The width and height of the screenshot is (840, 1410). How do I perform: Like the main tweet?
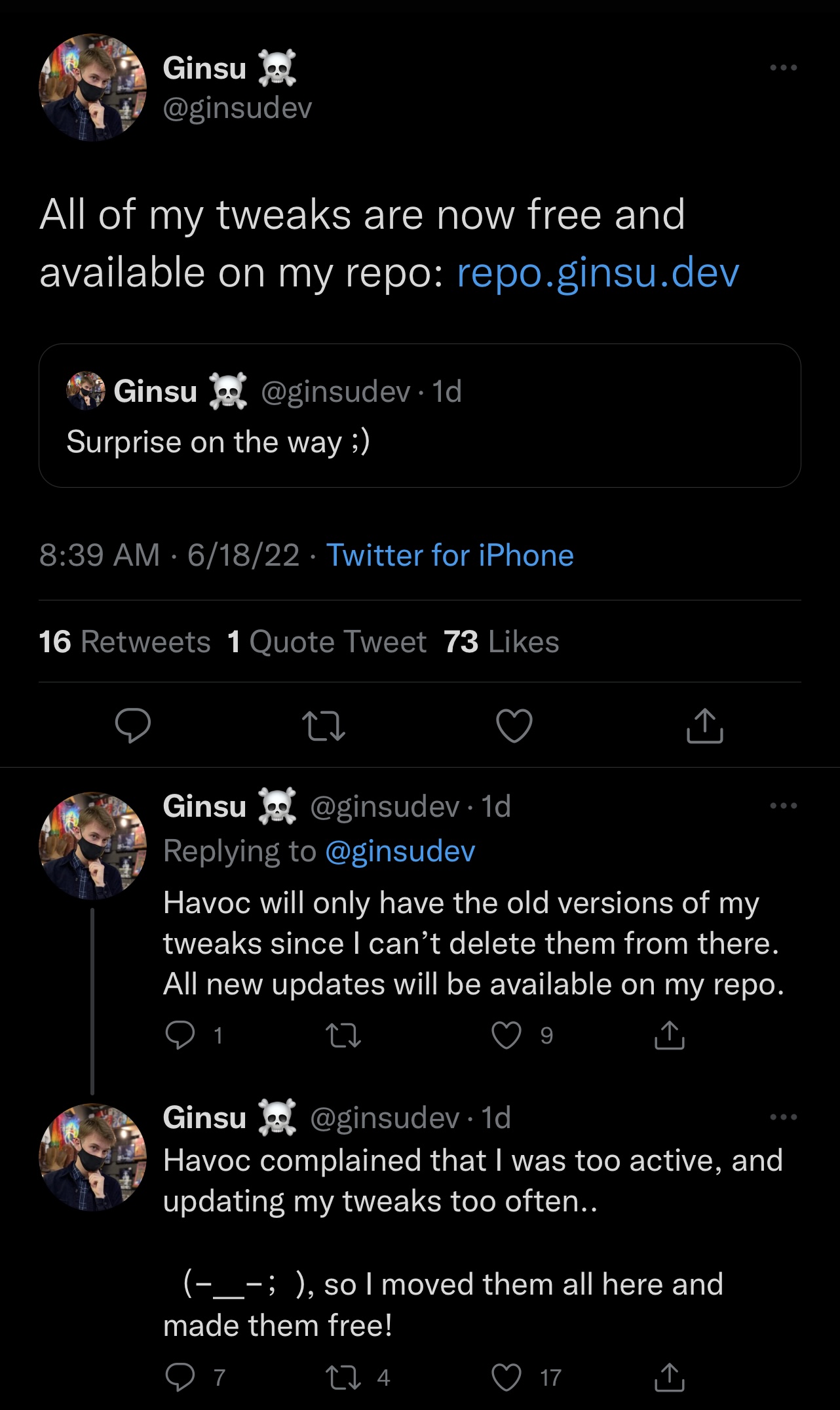click(514, 726)
